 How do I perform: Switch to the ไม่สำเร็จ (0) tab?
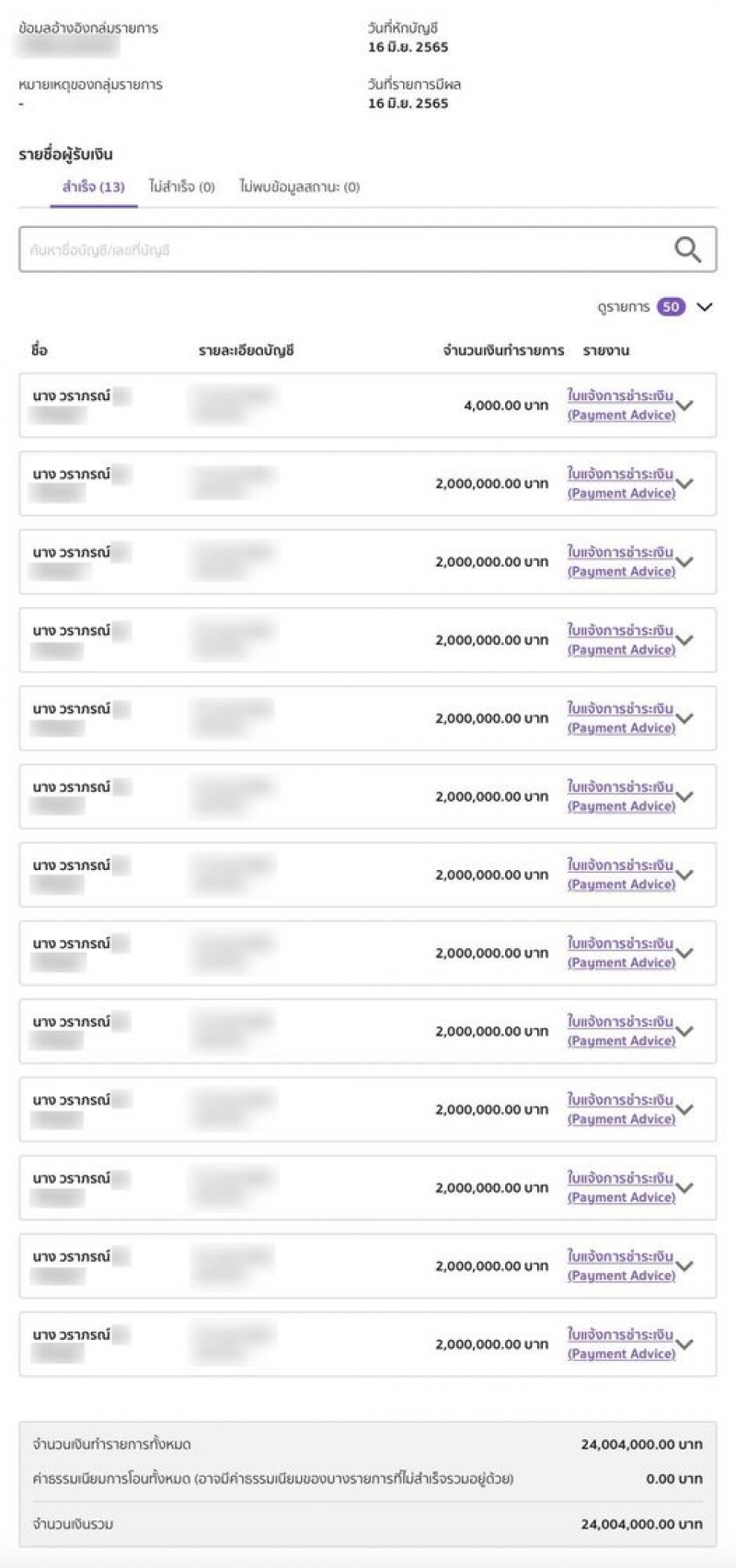181,187
